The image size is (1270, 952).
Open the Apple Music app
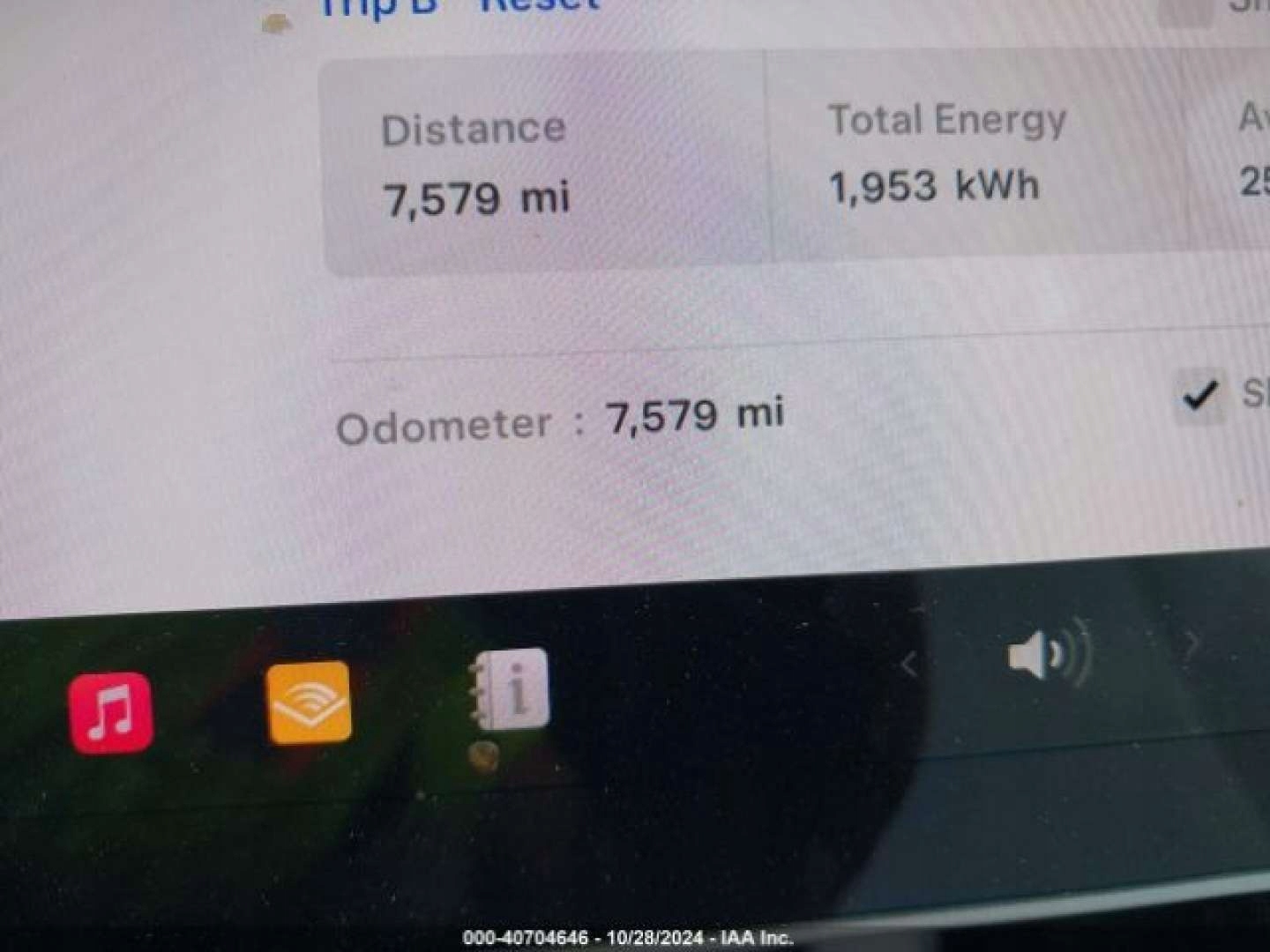tap(111, 711)
